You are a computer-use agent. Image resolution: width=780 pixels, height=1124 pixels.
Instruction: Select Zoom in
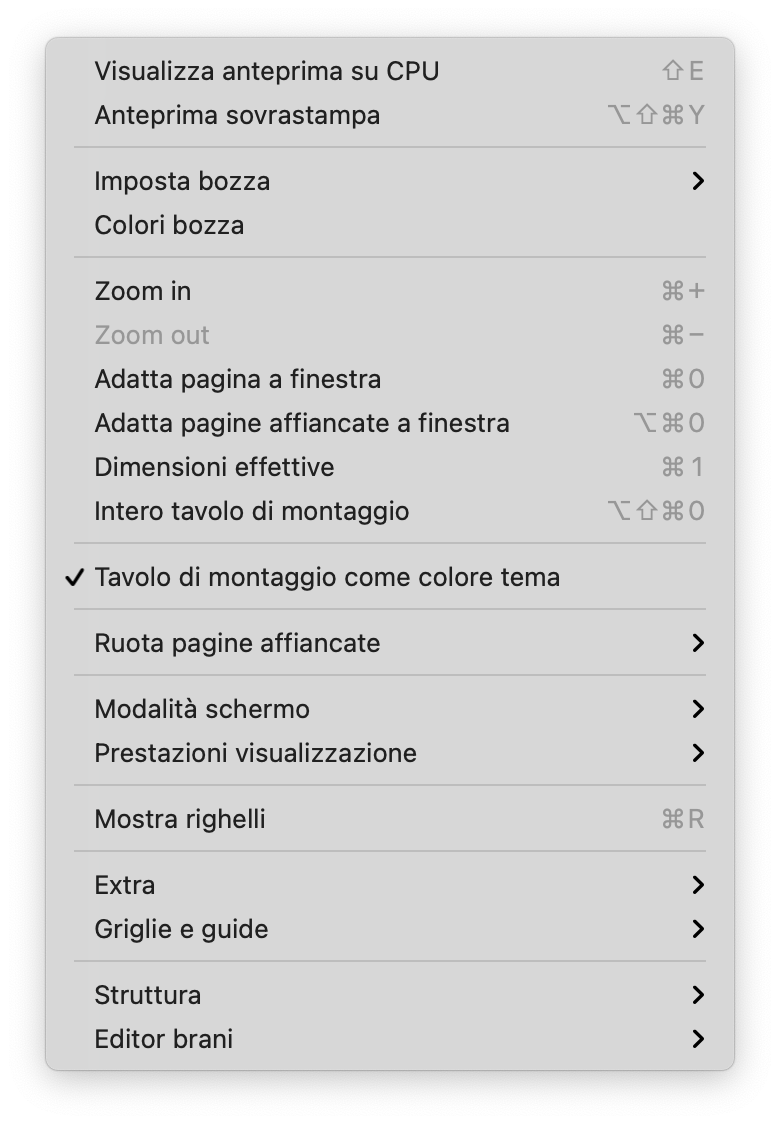tap(143, 291)
